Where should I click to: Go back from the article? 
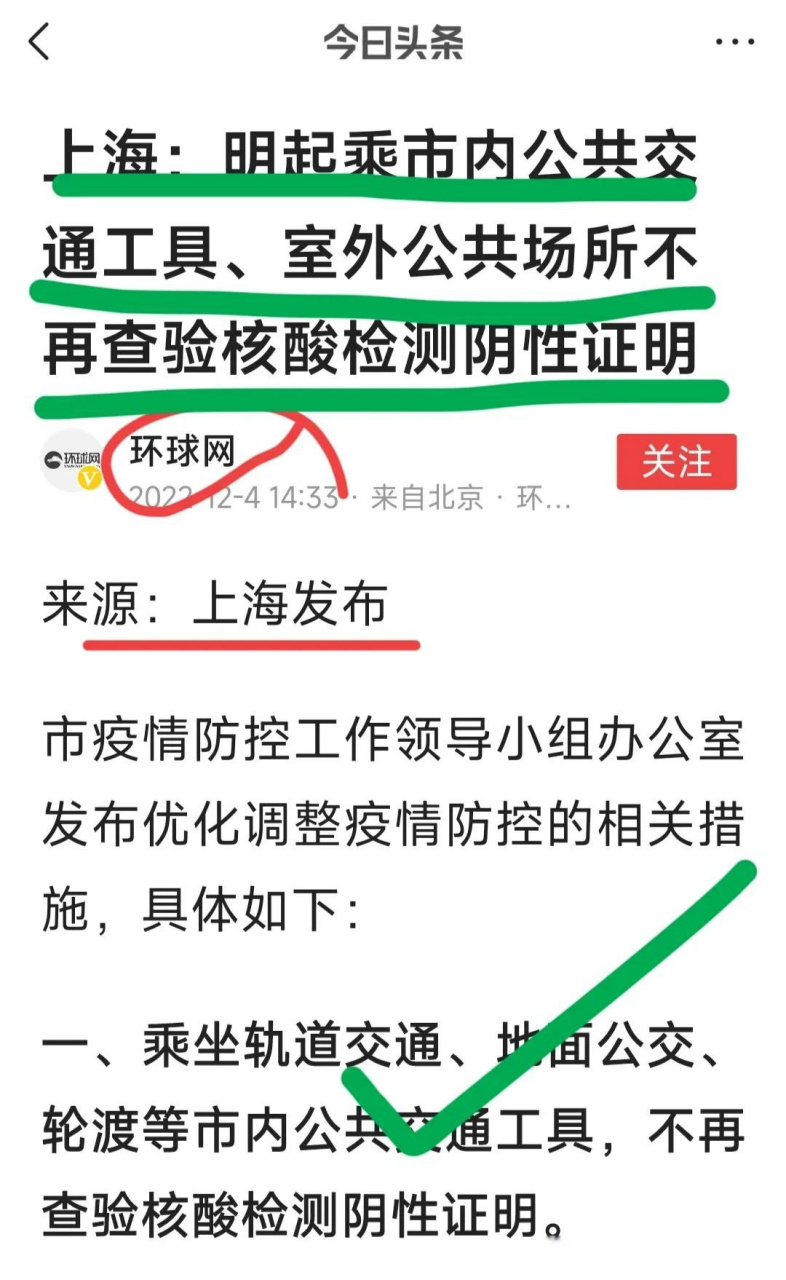[40, 43]
